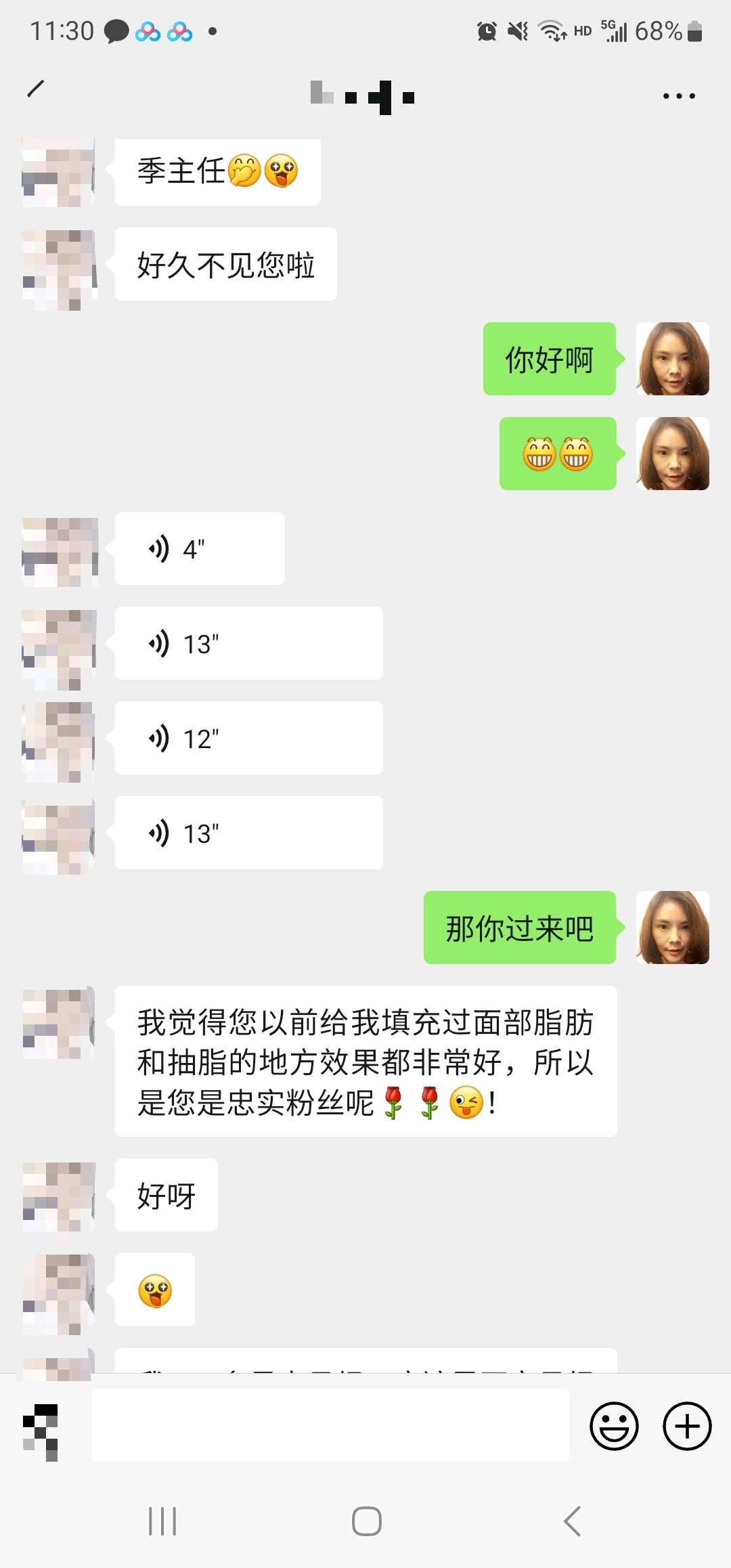Focus the message input field
Image resolution: width=731 pixels, height=1568 pixels.
pyautogui.click(x=330, y=1425)
